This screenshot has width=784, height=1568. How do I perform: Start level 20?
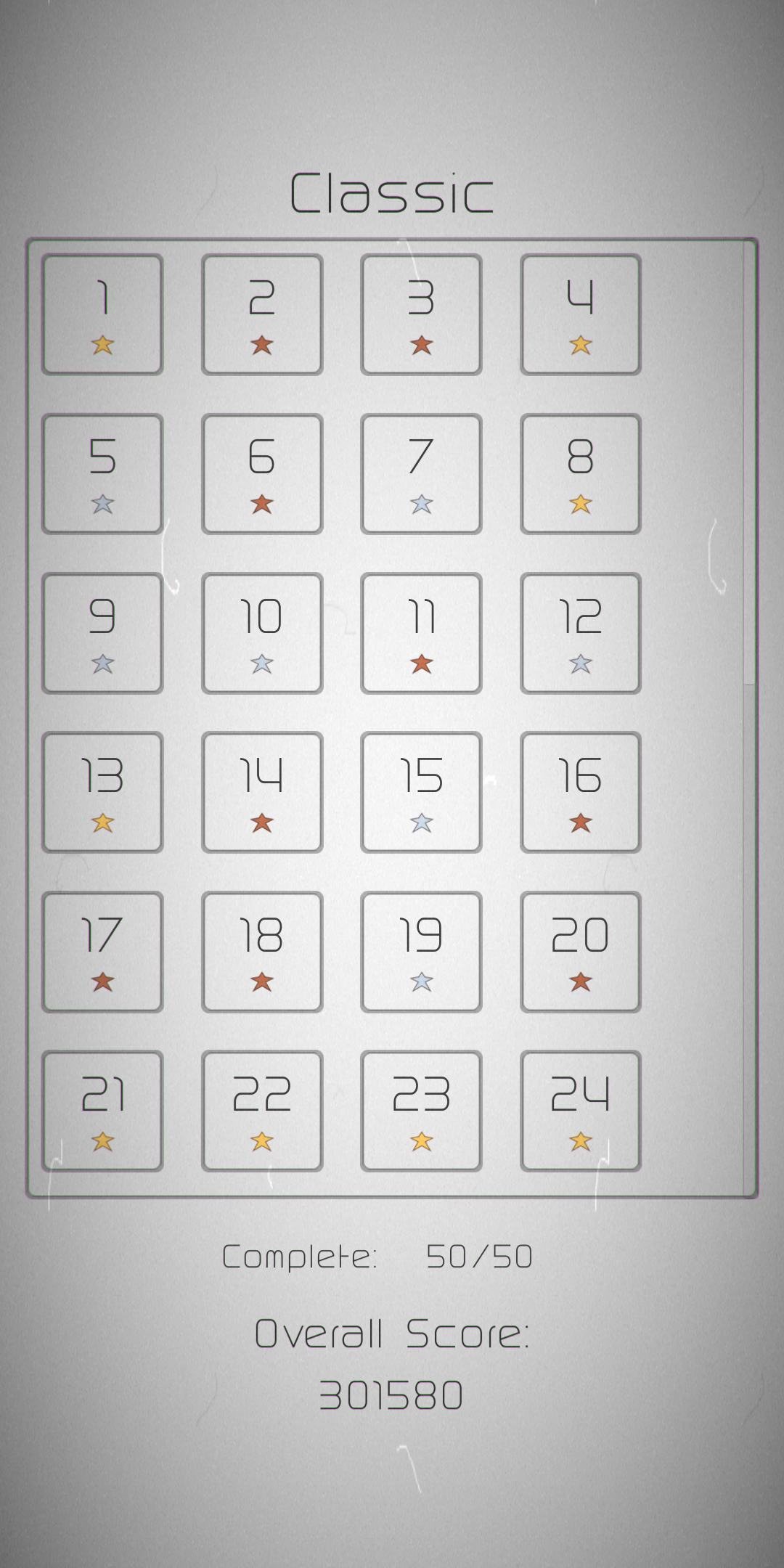(581, 952)
